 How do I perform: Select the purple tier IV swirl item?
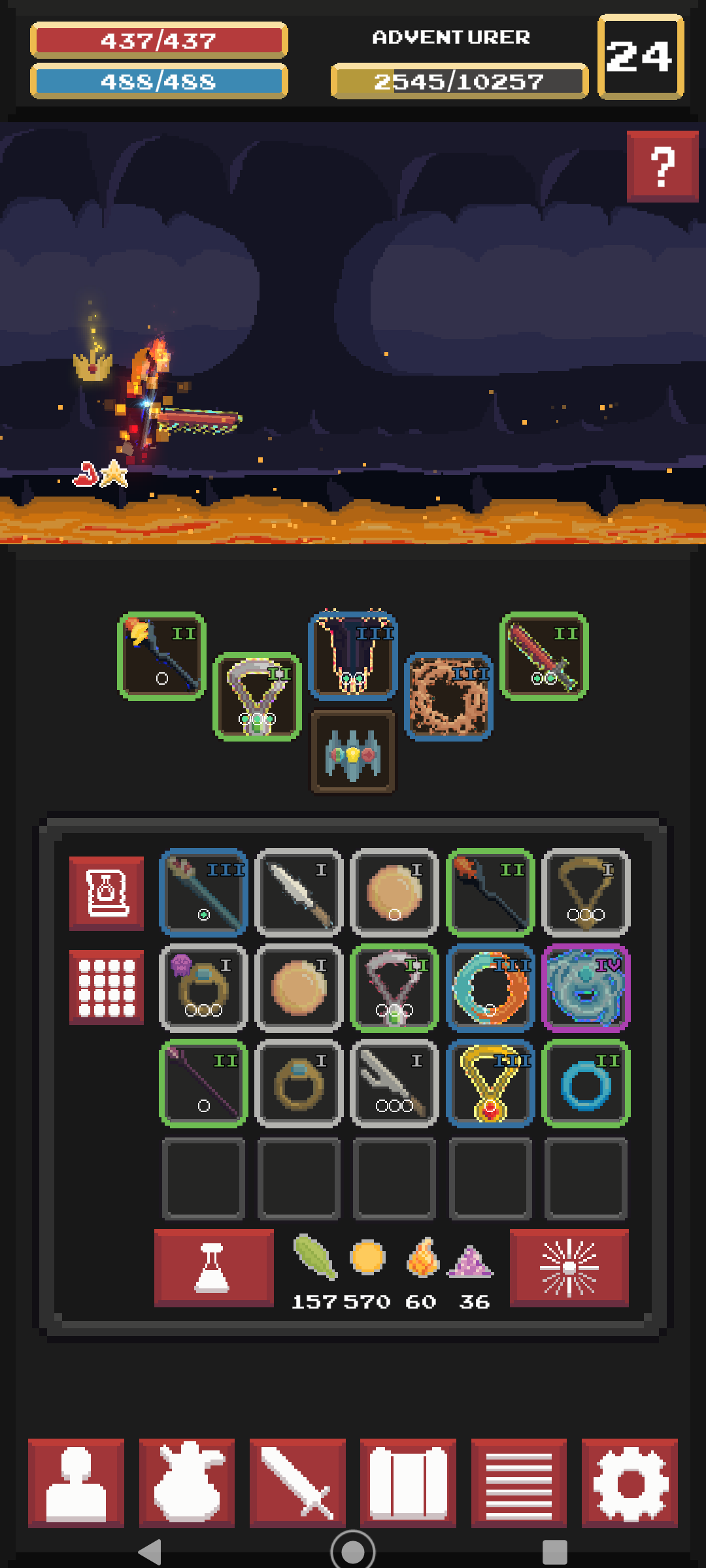coord(586,988)
